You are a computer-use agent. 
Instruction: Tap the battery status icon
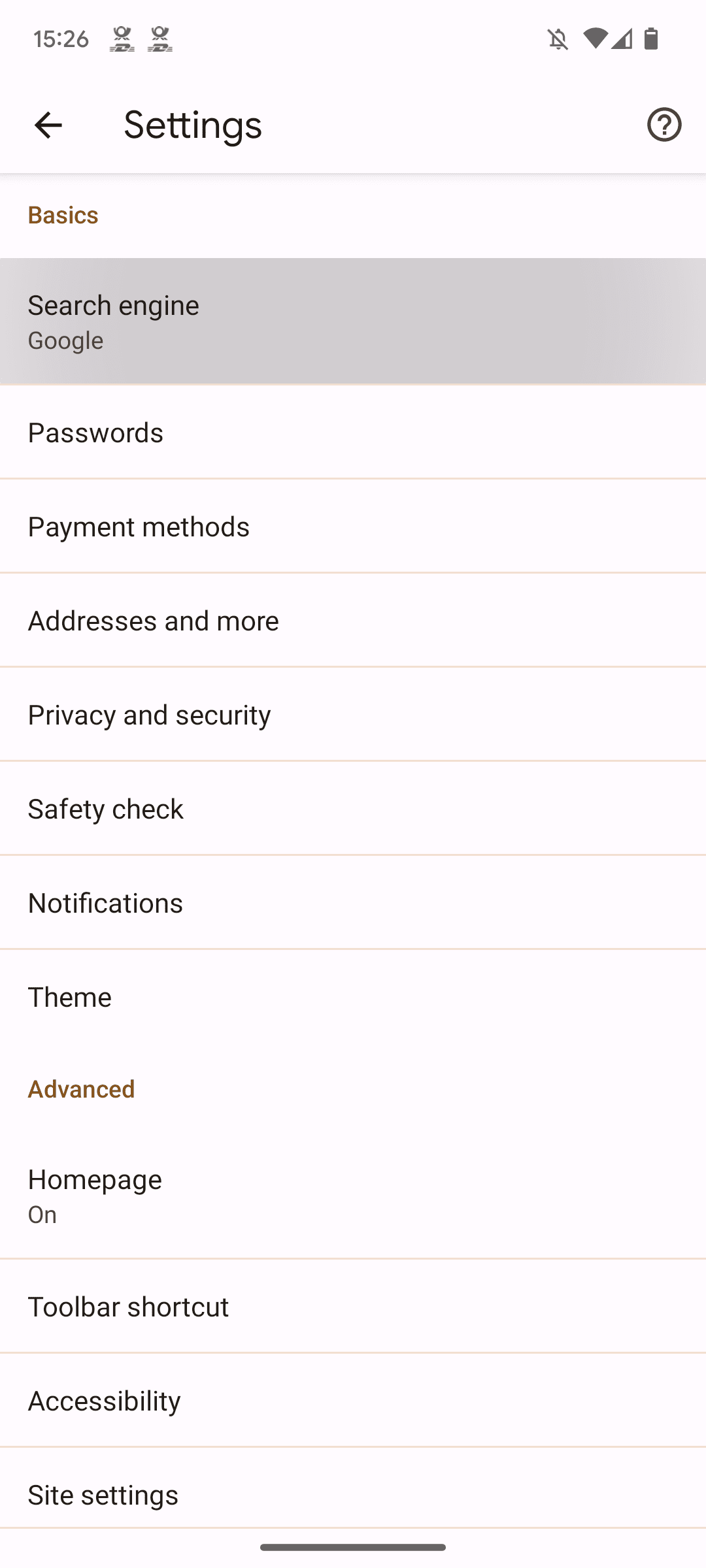click(x=652, y=39)
